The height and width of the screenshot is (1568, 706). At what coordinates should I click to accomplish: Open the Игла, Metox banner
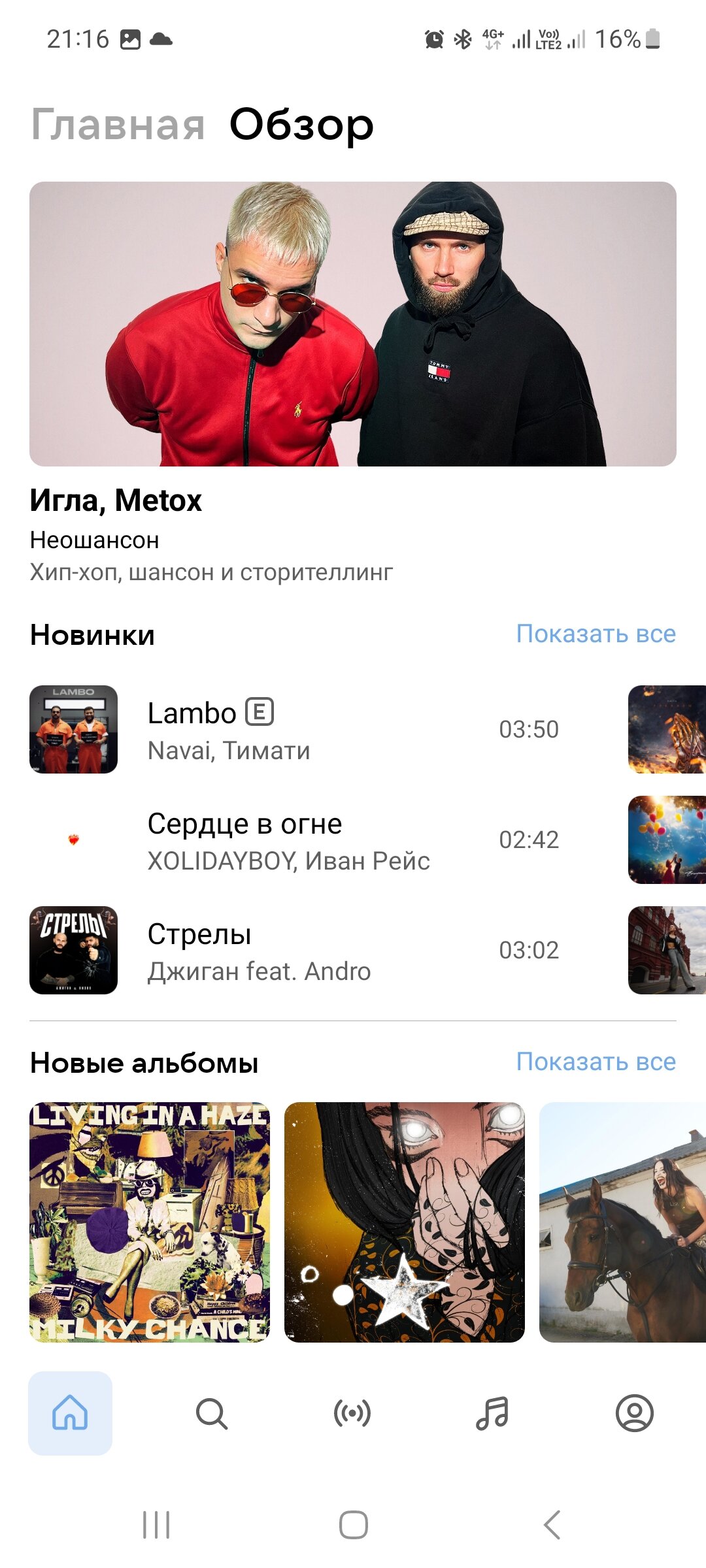click(x=353, y=324)
